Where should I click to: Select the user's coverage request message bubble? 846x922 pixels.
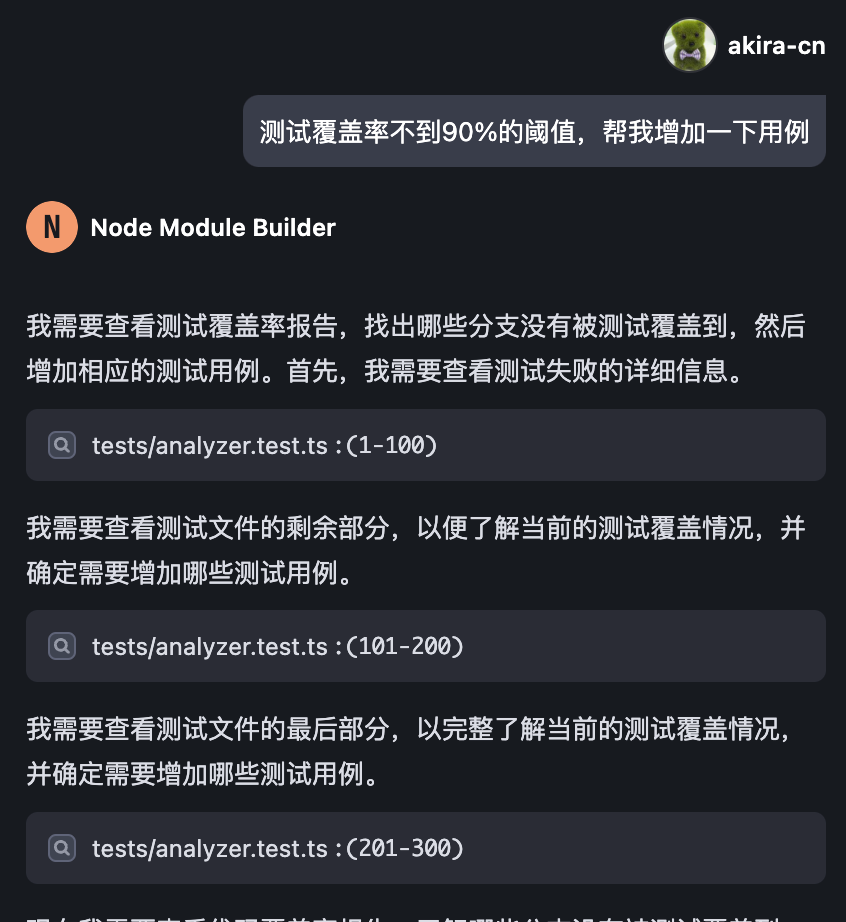point(533,129)
